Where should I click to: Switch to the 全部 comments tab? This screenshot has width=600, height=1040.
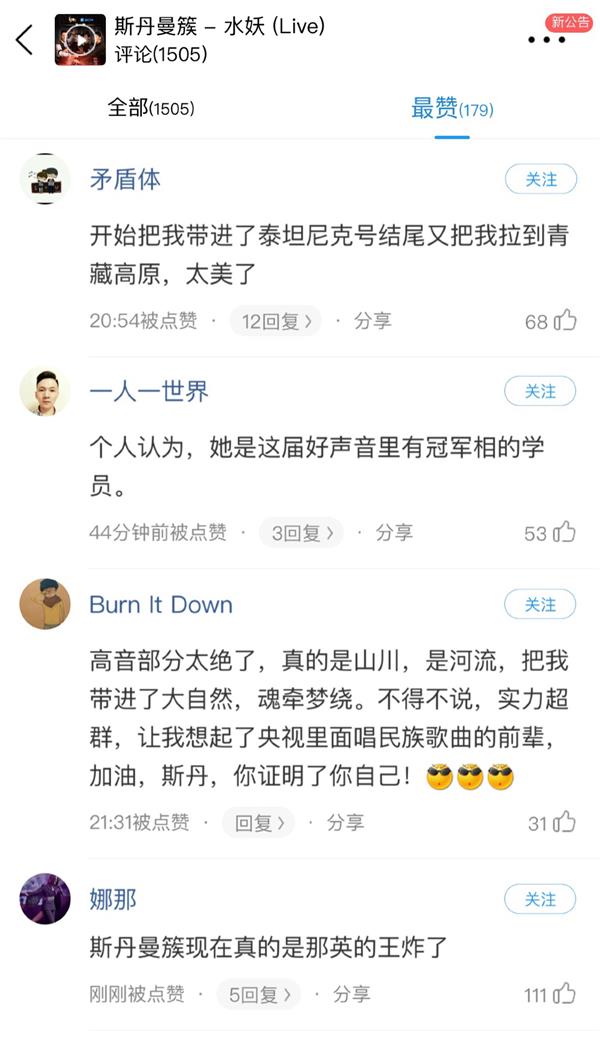click(150, 108)
